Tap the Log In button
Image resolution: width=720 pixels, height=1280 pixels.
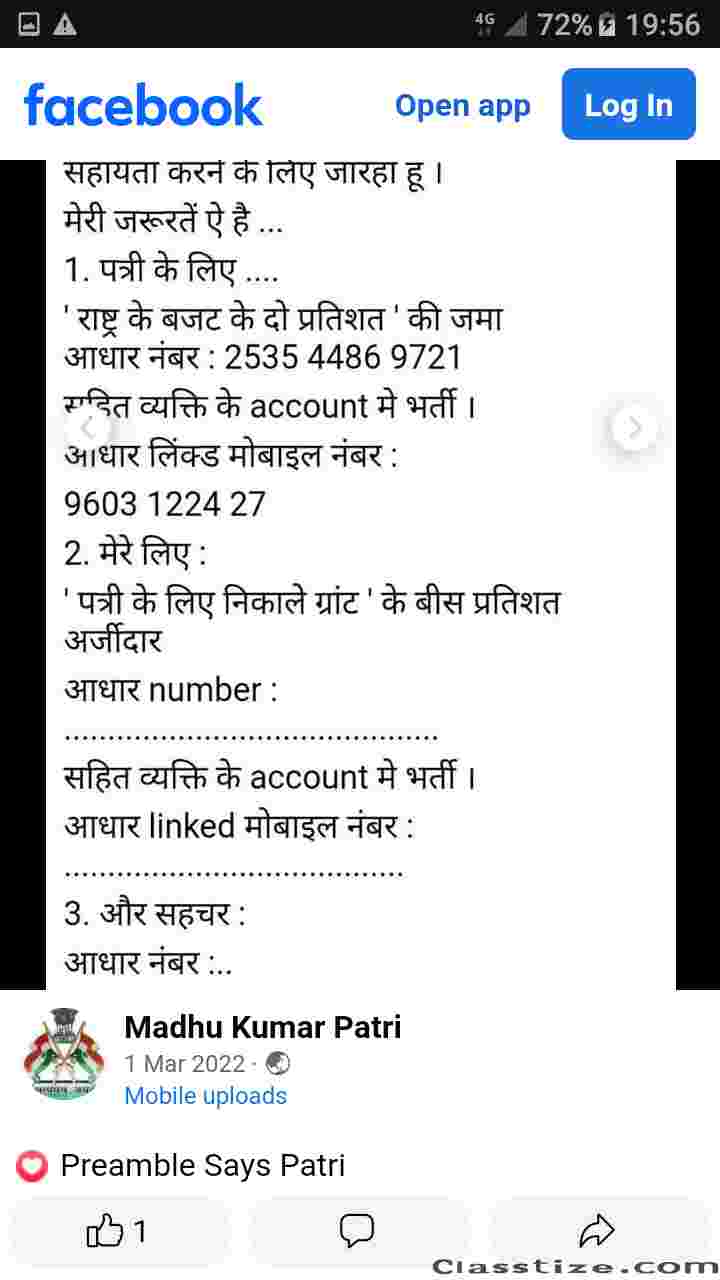click(x=628, y=104)
